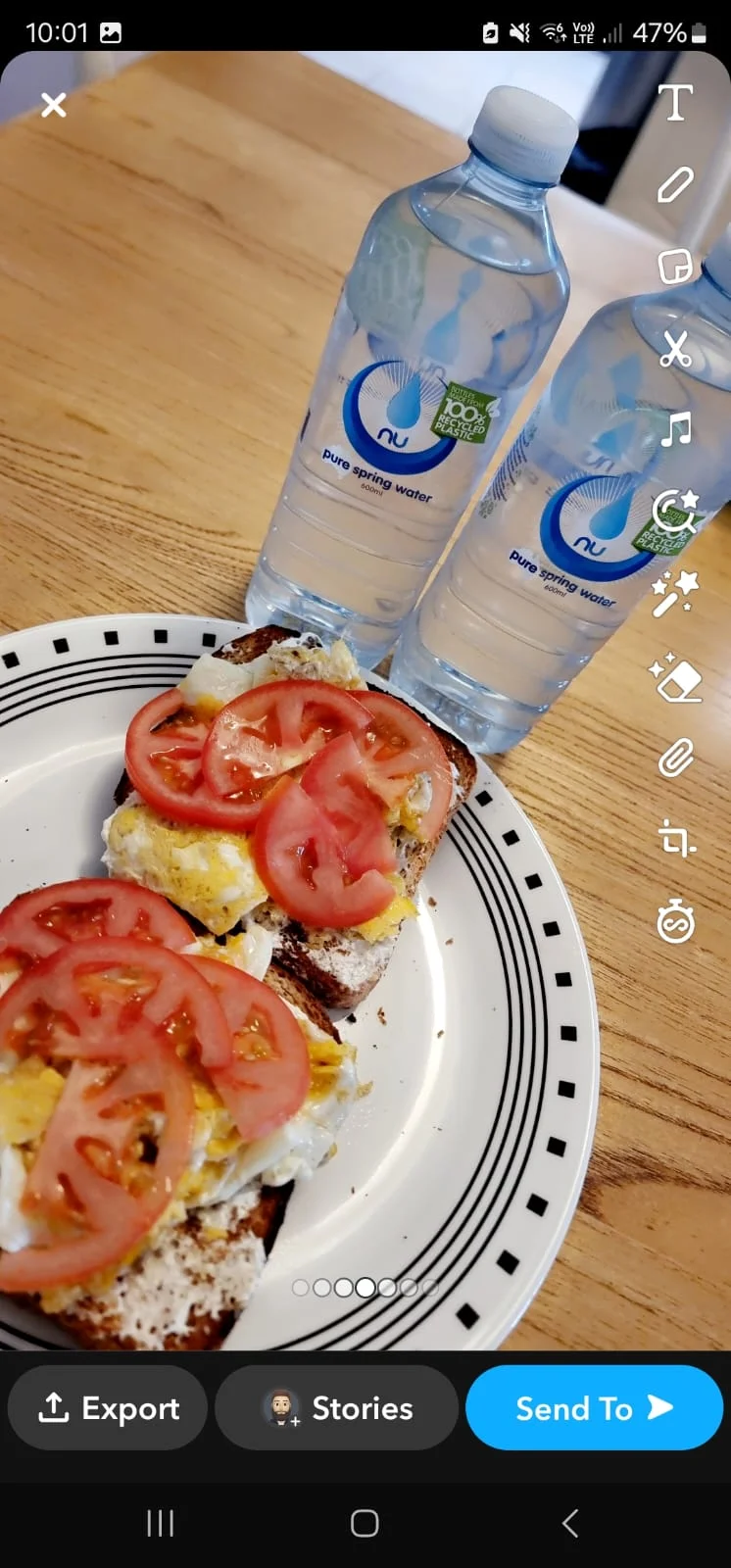Tap the Send To button
The width and height of the screenshot is (731, 1568).
point(594,1408)
